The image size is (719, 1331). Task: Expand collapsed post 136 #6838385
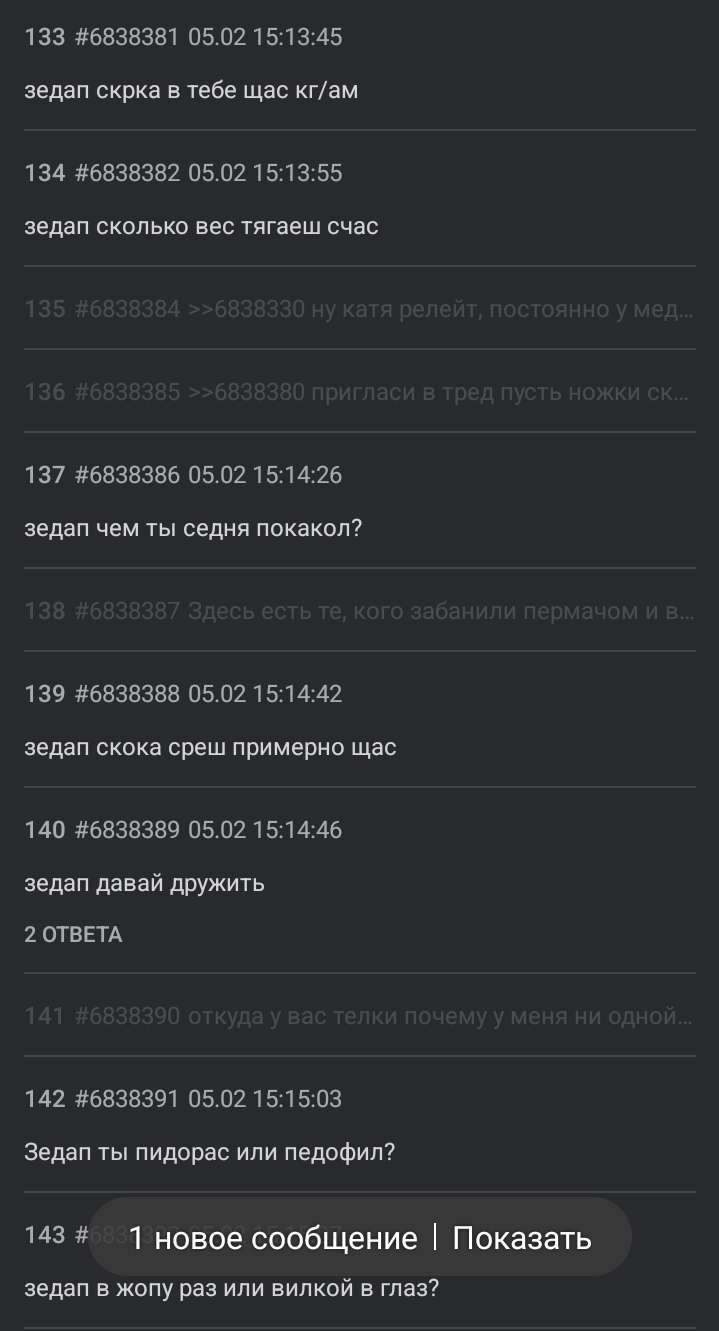pyautogui.click(x=360, y=392)
